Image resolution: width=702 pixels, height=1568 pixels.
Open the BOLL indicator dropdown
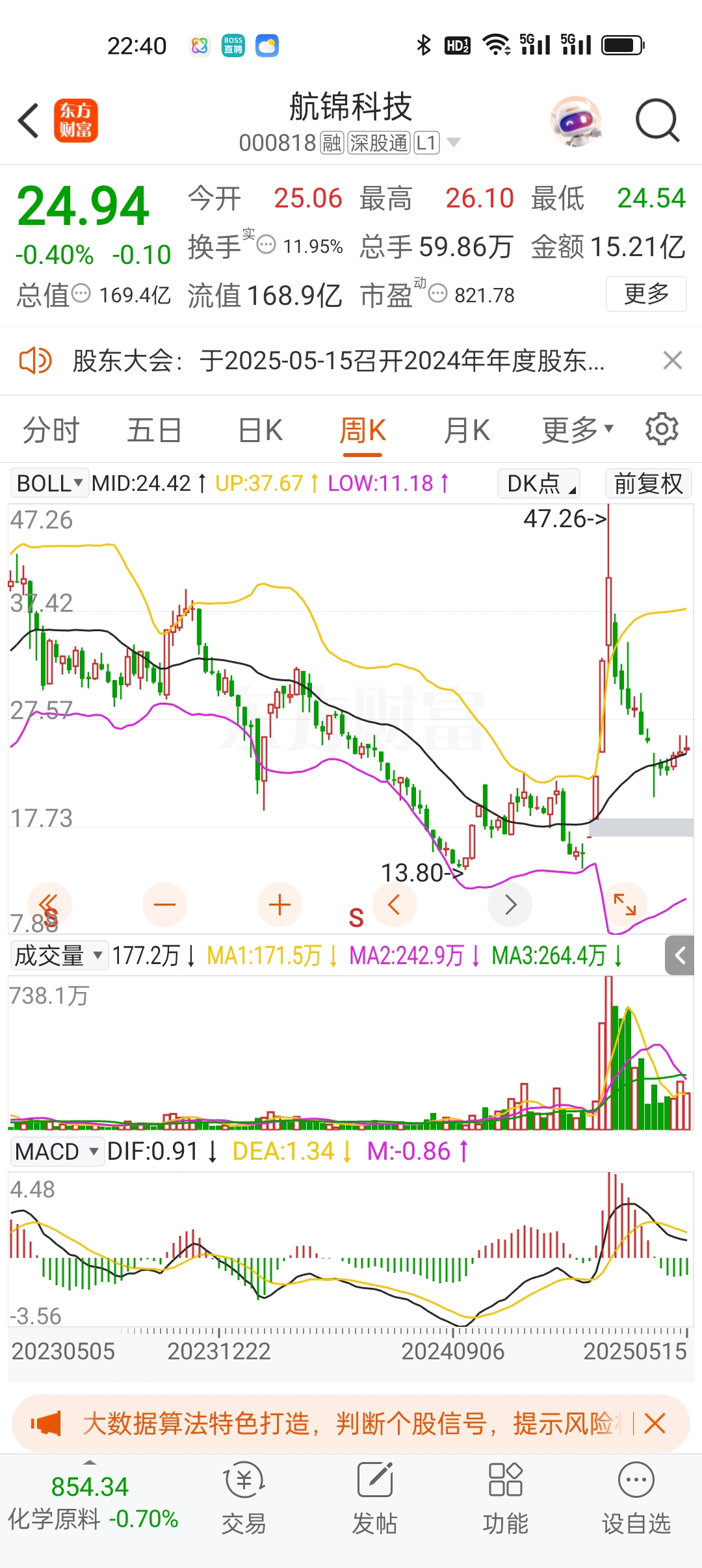tap(49, 483)
